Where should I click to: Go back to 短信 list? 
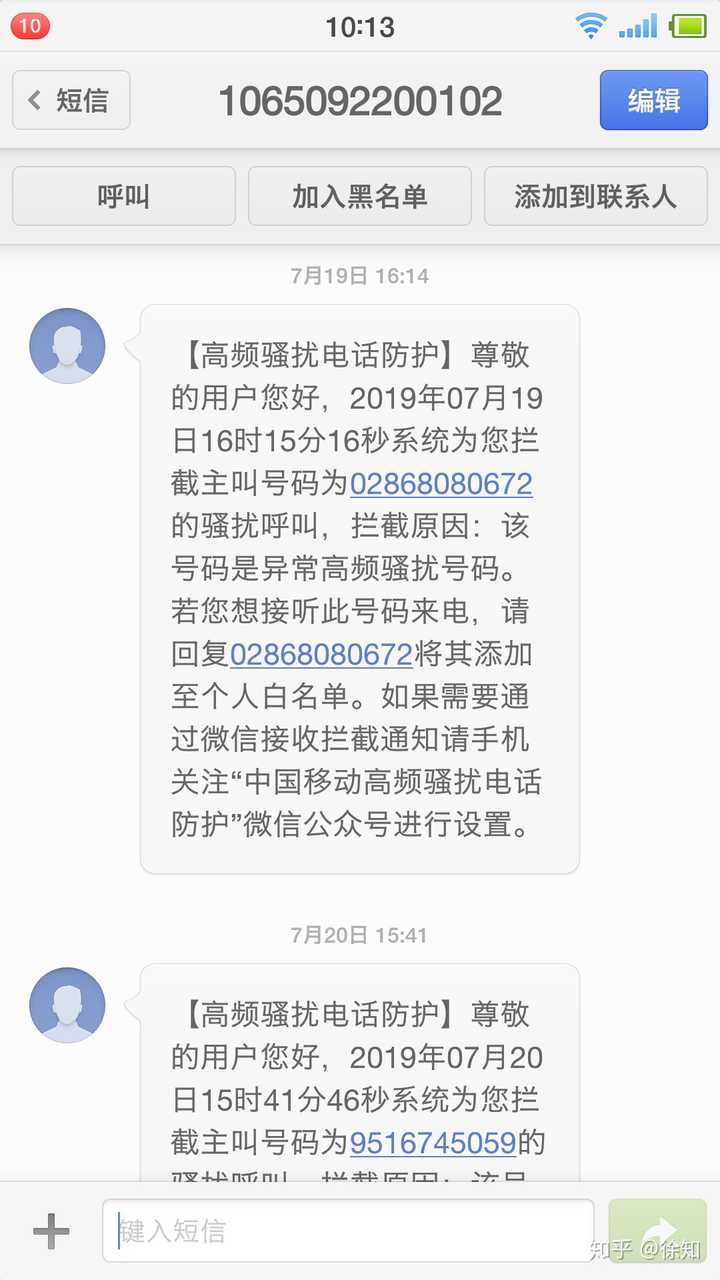click(x=71, y=100)
